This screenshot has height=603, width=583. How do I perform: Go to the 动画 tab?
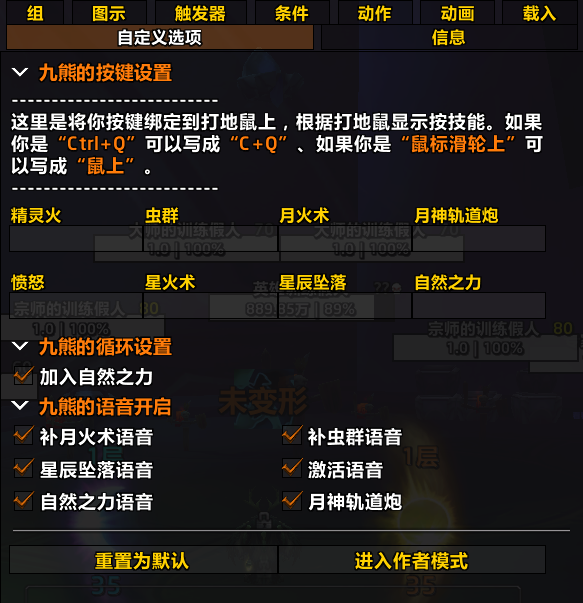[458, 12]
